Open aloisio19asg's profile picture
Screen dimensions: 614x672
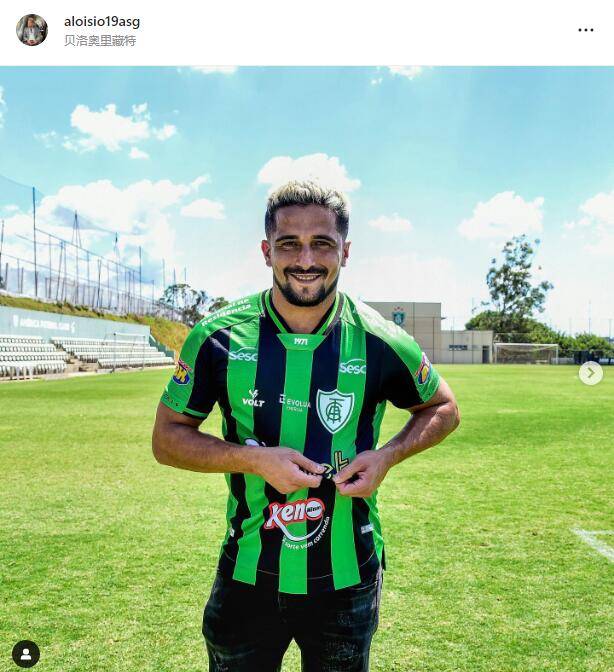[x=32, y=30]
